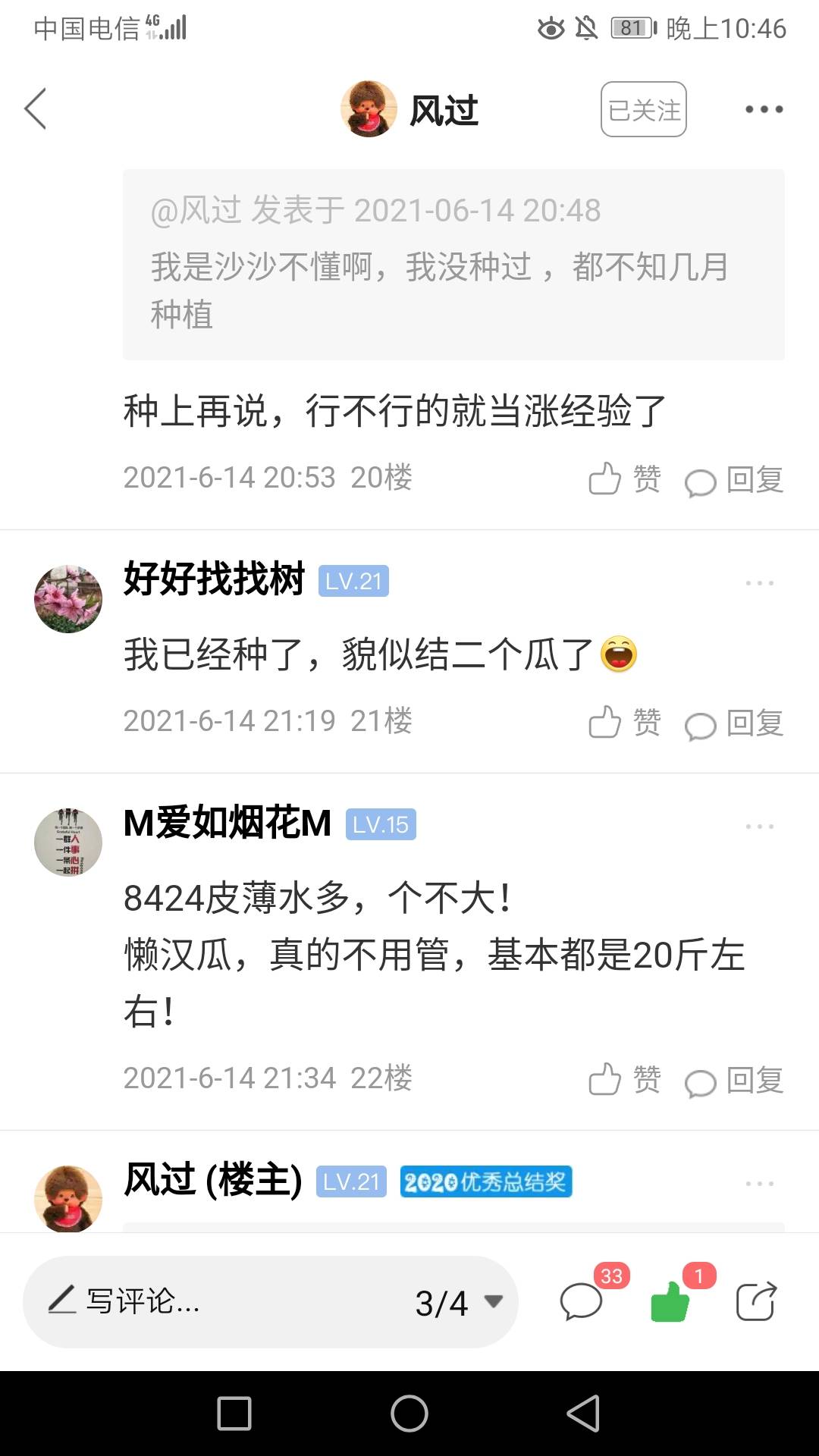
Task: Tap the 已关注 following button
Action: pos(643,110)
